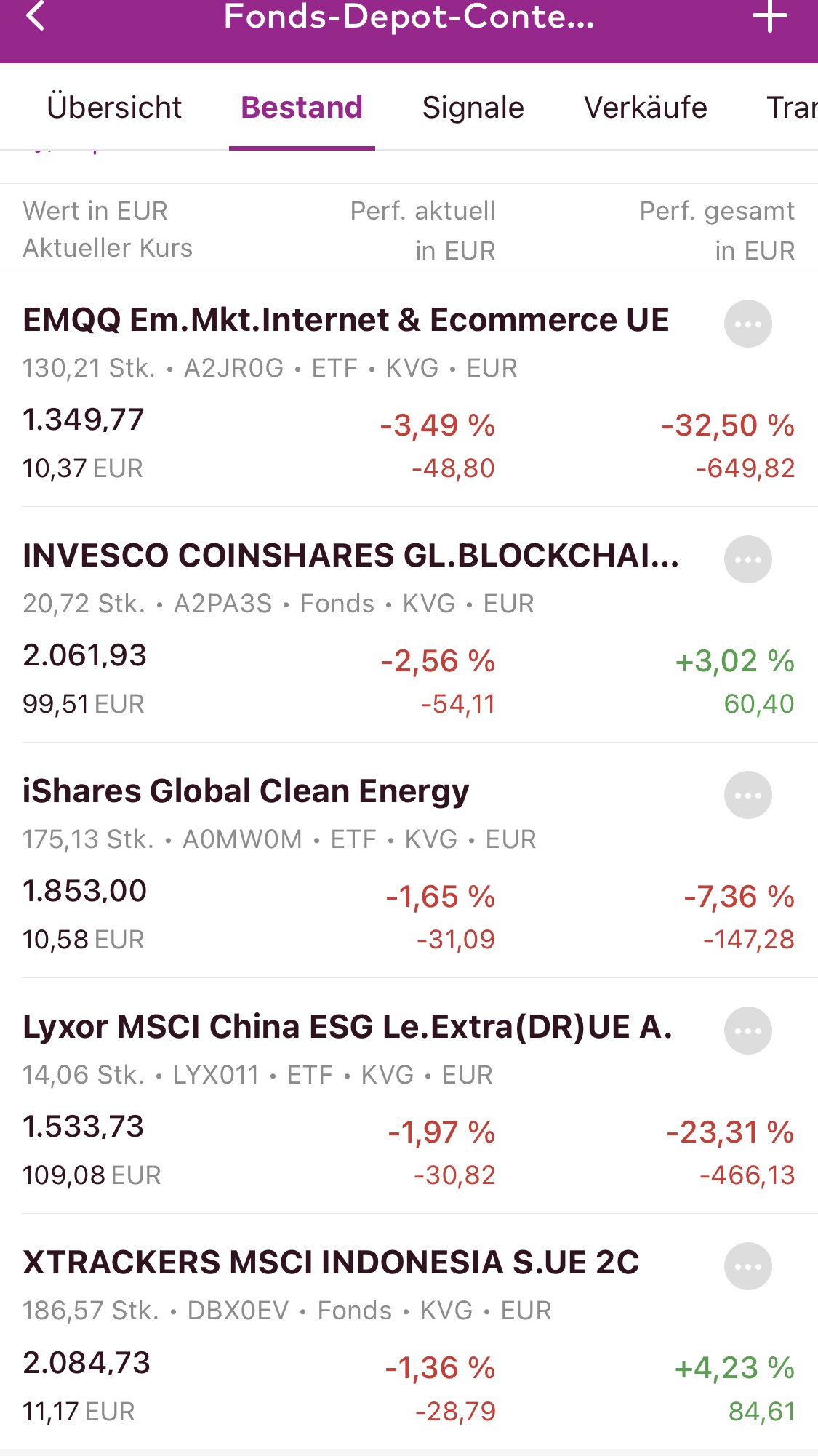The image size is (818, 1456).
Task: Open the XTRACKERS MSCI INDONESIA position
Action: coord(331,1263)
